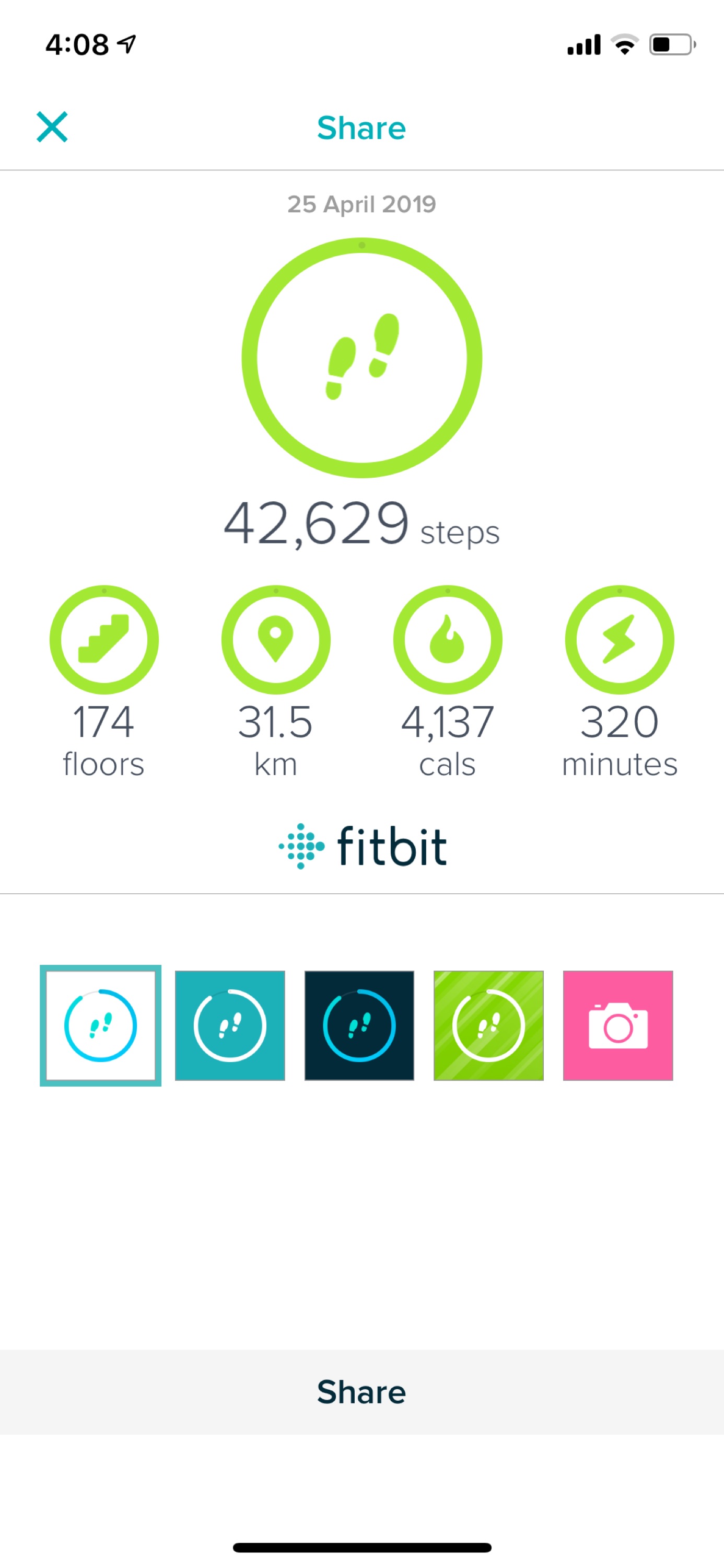Tap the bottom Share button
Viewport: 724px width, 1568px height.
pyautogui.click(x=361, y=1391)
